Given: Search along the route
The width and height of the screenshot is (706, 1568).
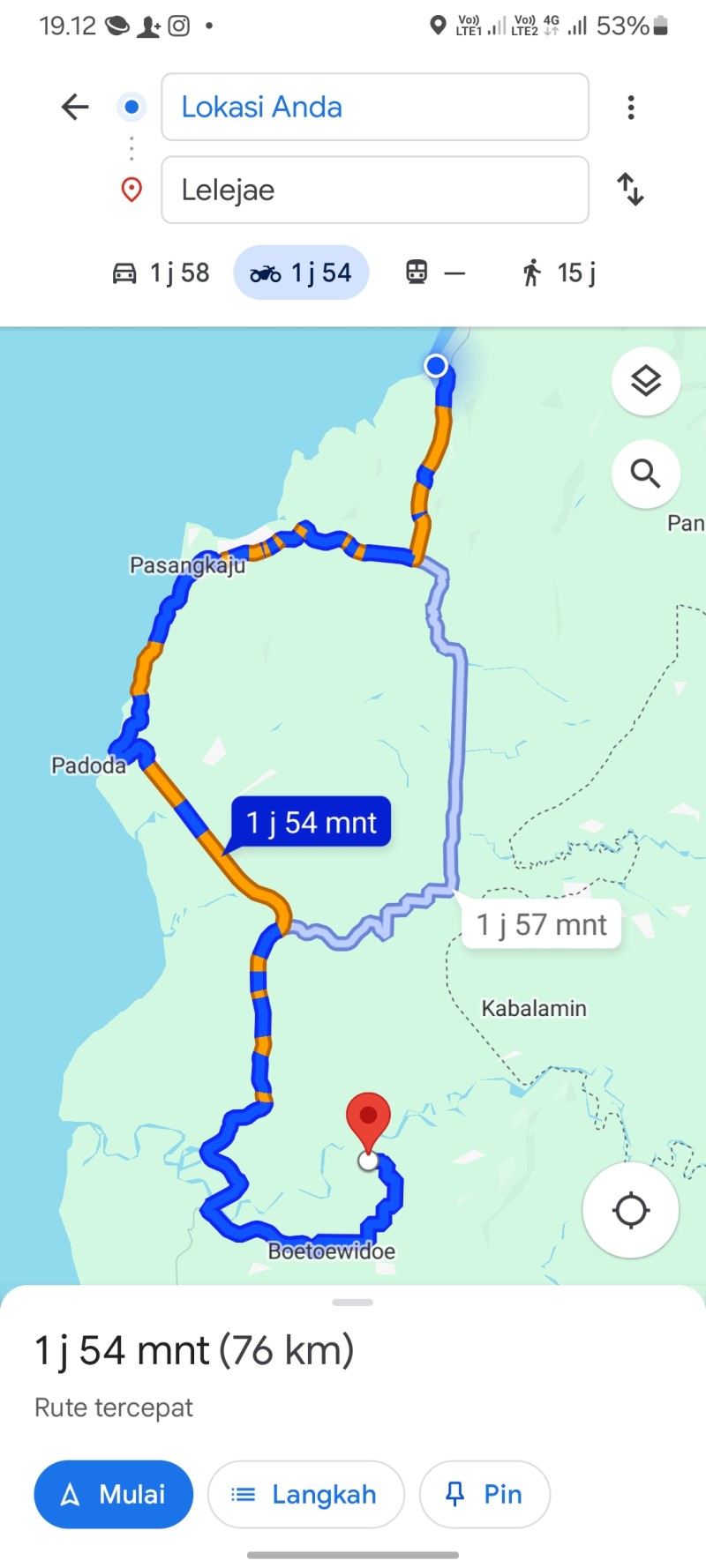Looking at the screenshot, I should pyautogui.click(x=646, y=474).
